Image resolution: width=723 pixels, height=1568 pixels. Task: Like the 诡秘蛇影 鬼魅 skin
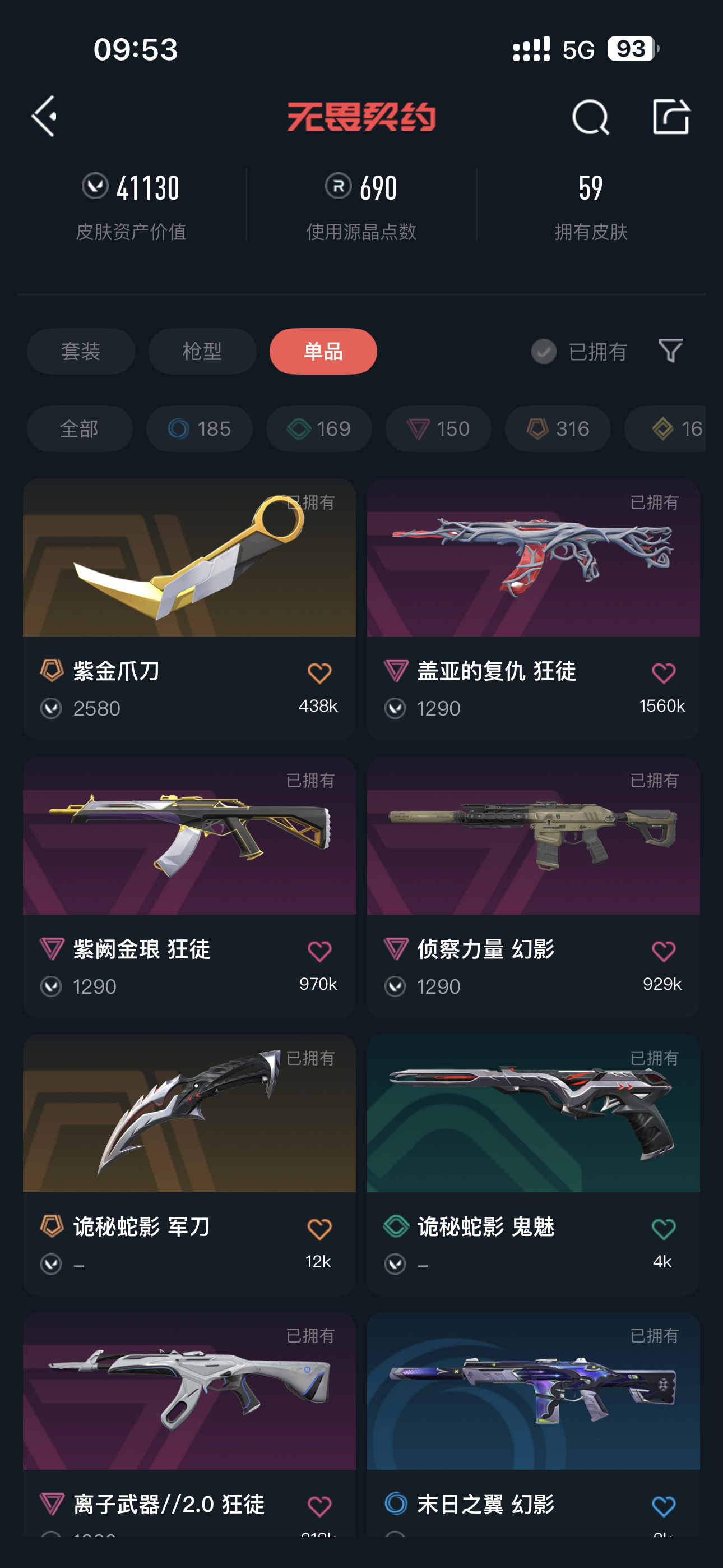coord(664,1229)
